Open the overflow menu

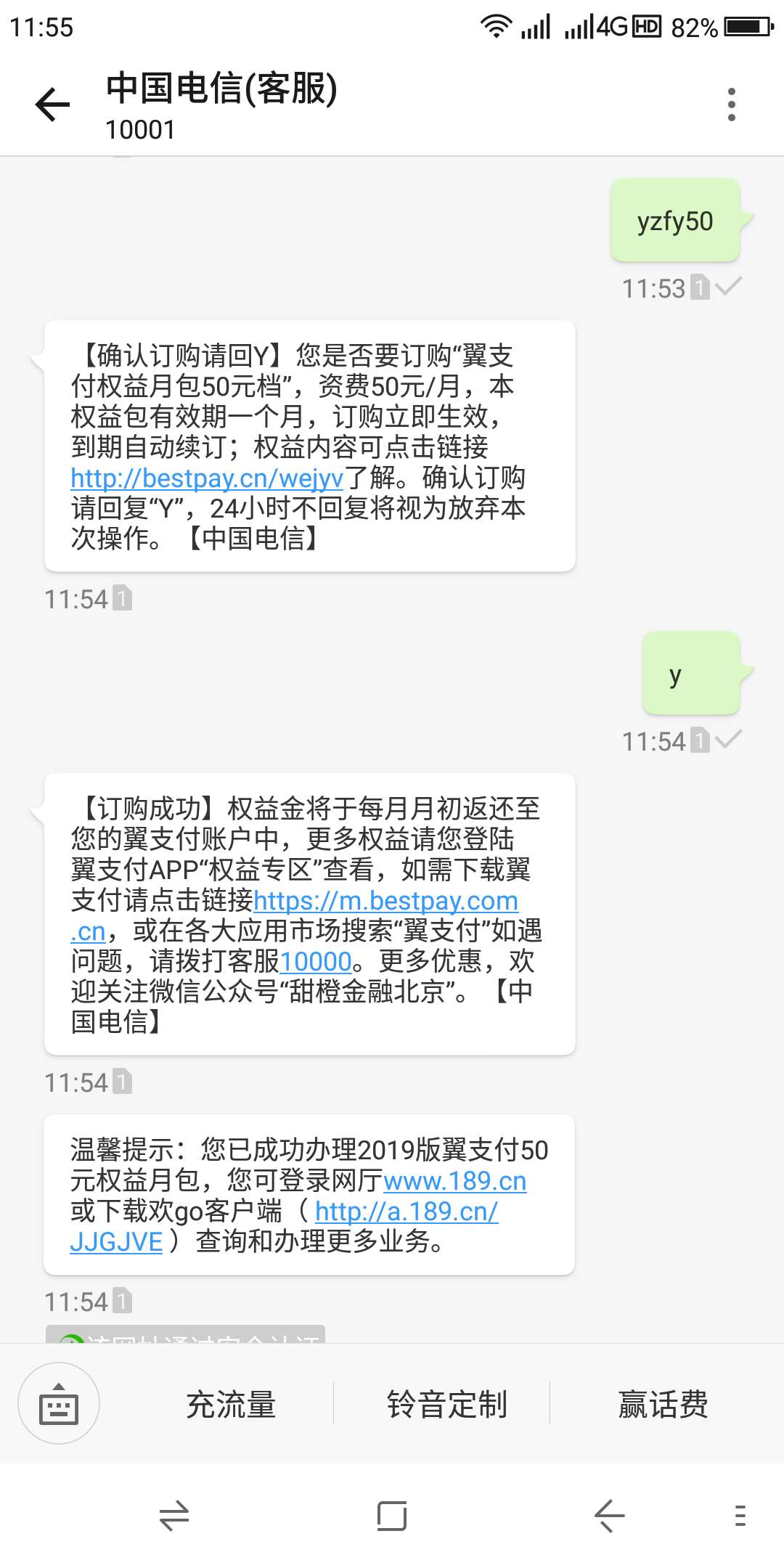coord(731,105)
